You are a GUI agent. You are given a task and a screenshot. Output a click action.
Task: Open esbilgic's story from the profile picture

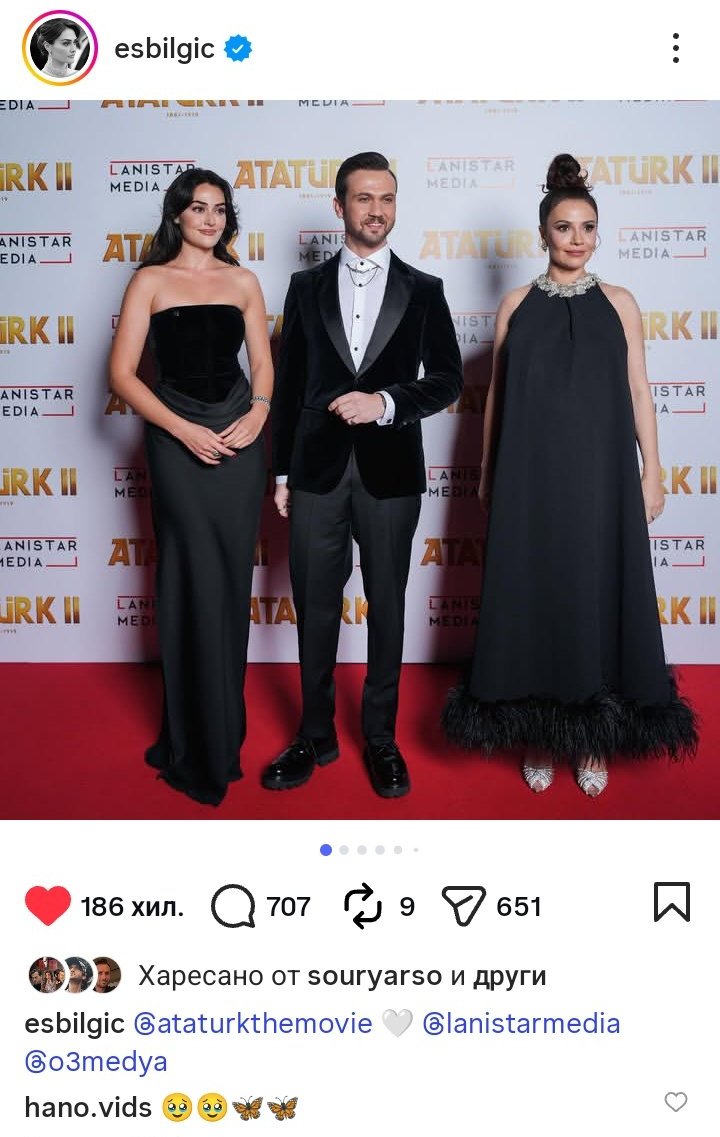tap(61, 48)
